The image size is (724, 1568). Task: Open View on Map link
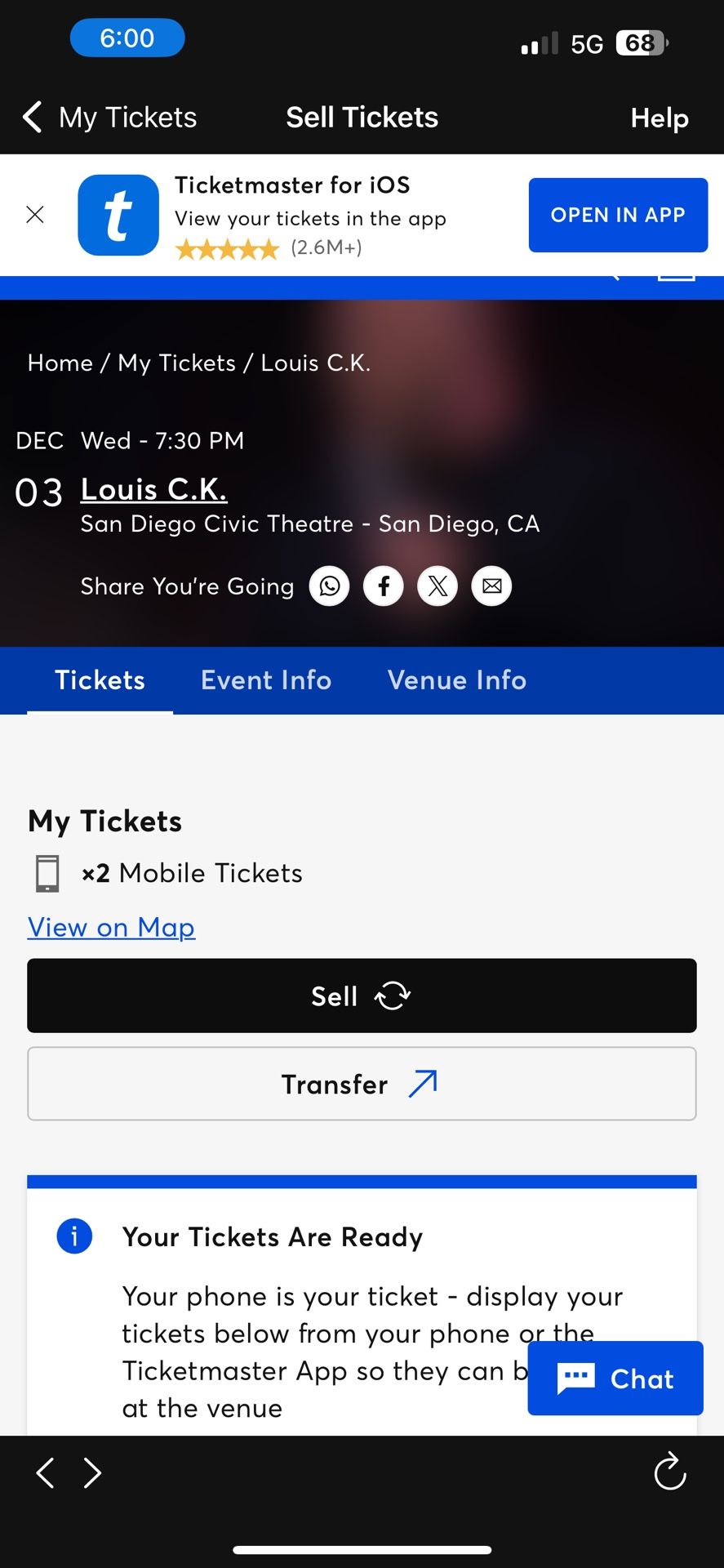coord(111,927)
